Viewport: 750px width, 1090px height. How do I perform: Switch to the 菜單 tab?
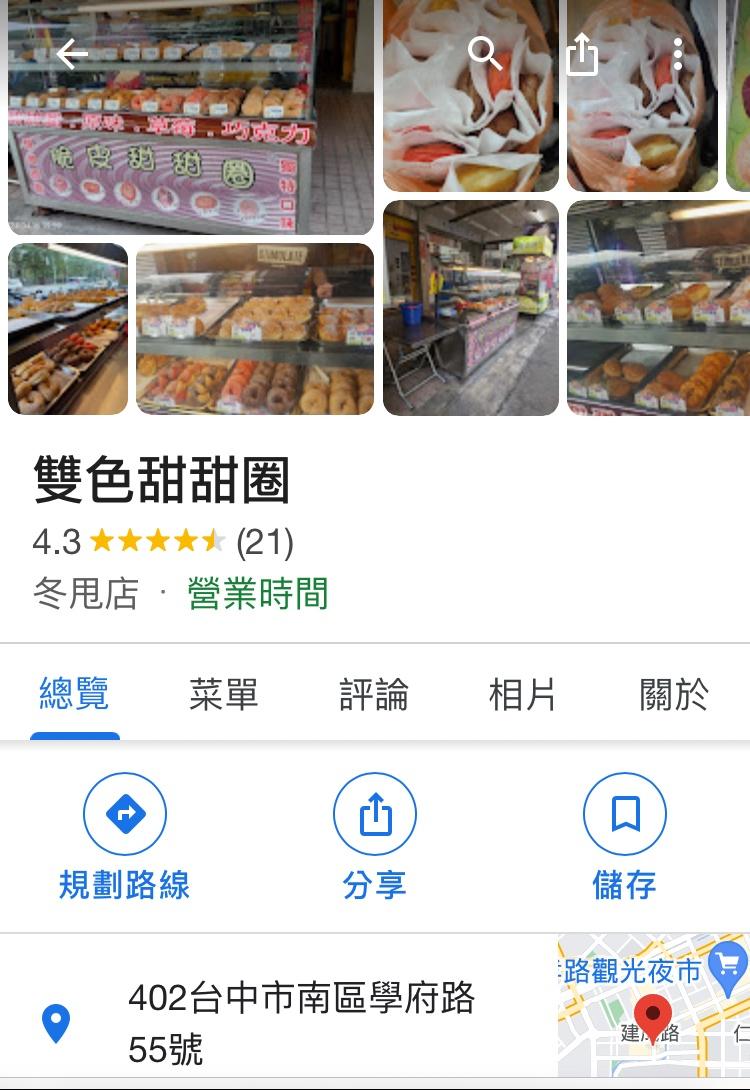click(224, 694)
